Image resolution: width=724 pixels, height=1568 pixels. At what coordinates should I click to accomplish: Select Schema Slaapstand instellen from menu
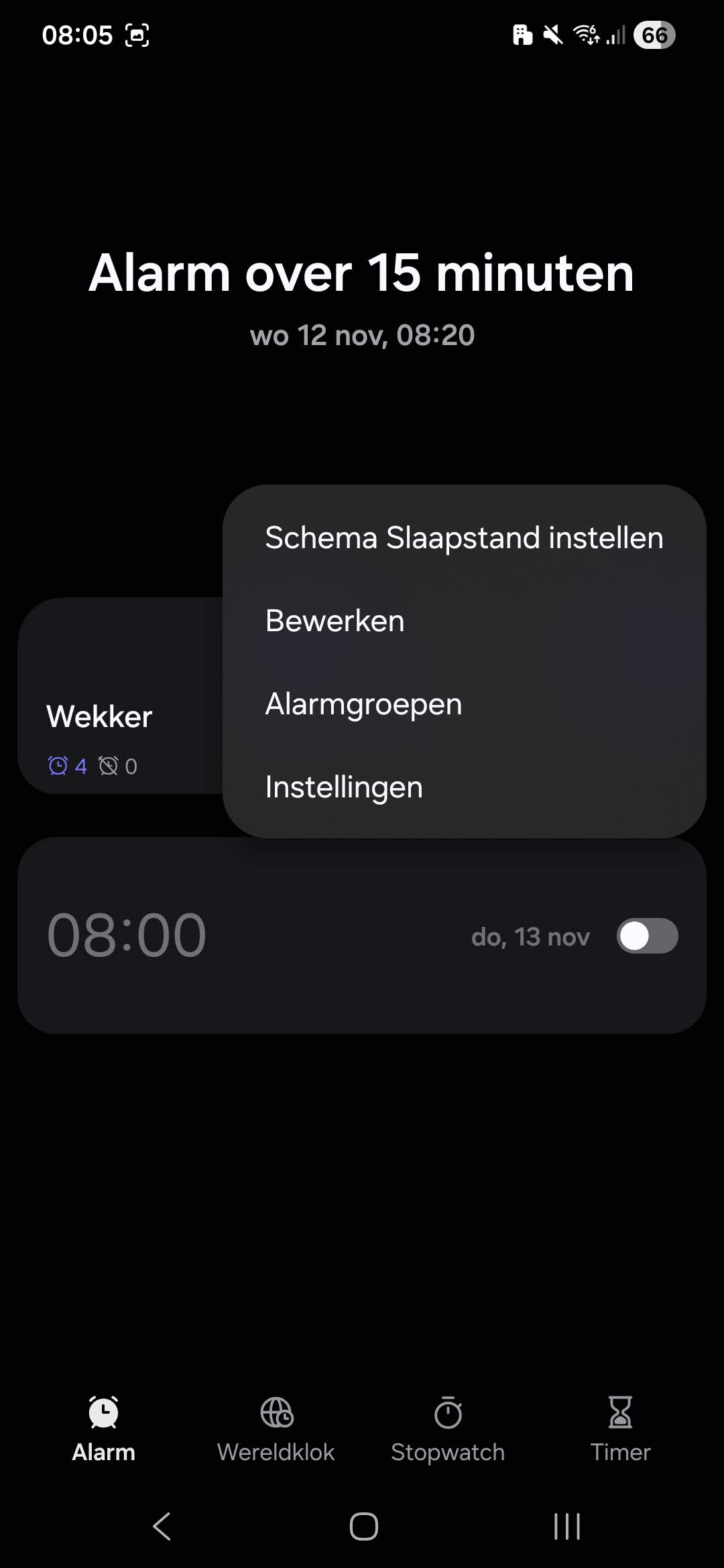pos(464,538)
